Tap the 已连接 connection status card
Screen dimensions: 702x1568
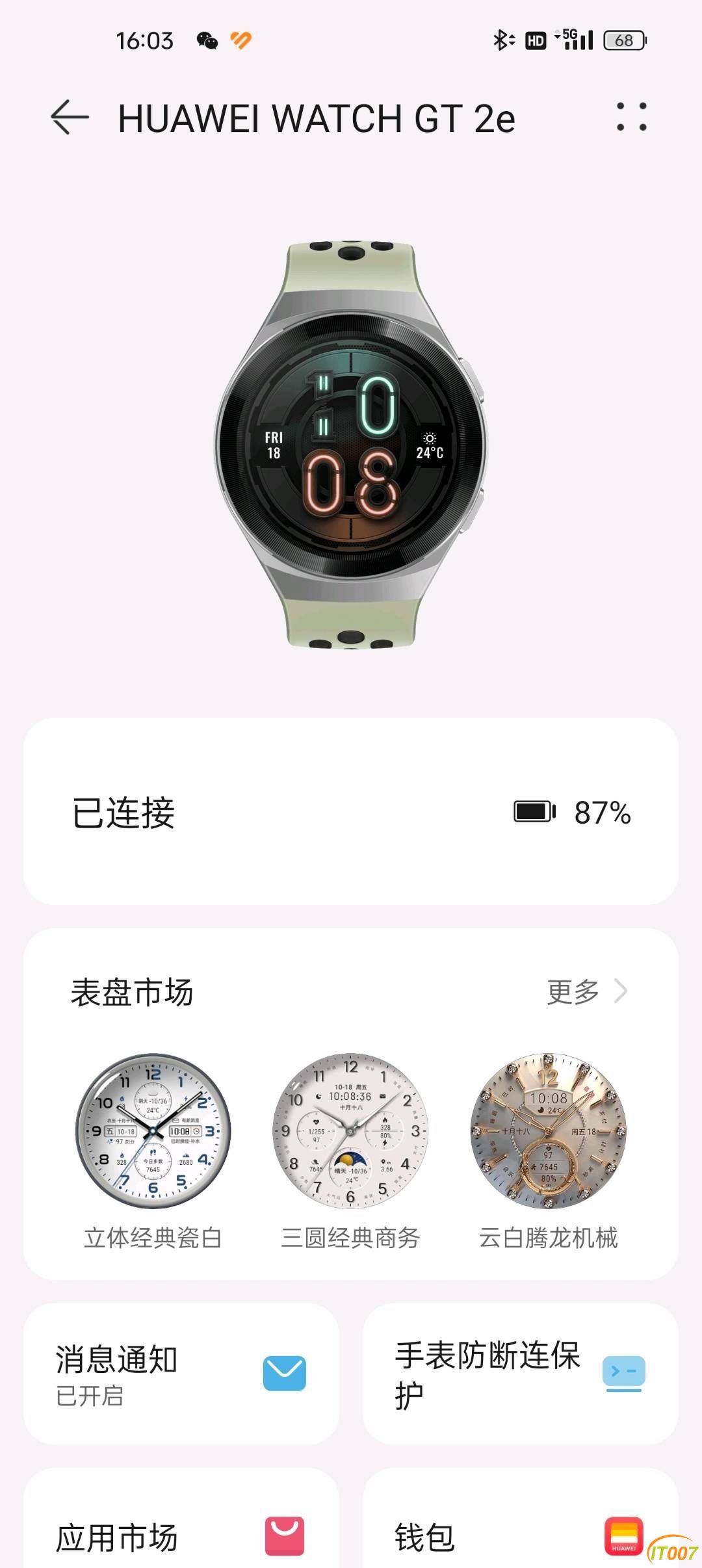351,811
